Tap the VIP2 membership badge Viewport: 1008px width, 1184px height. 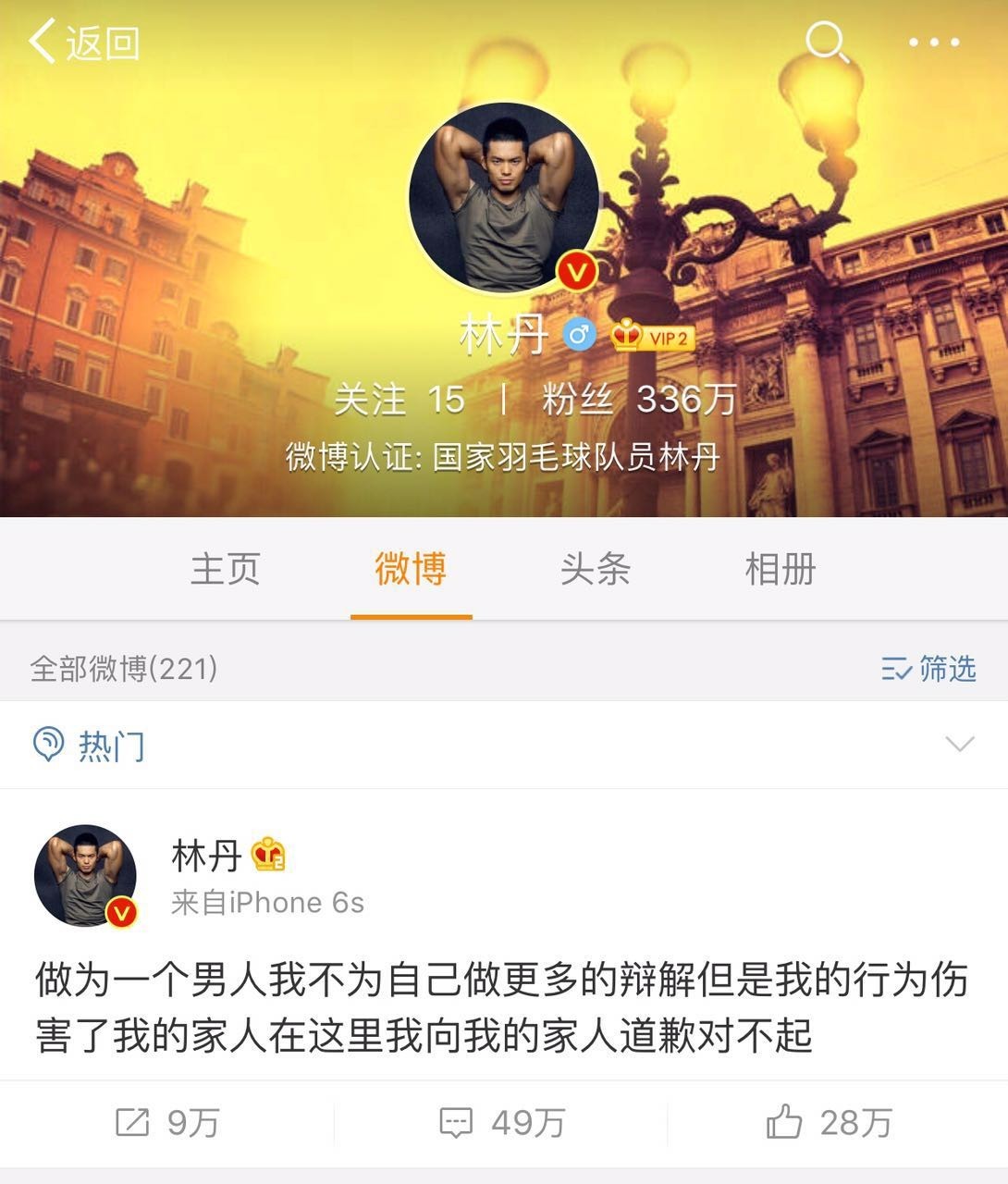tap(653, 337)
